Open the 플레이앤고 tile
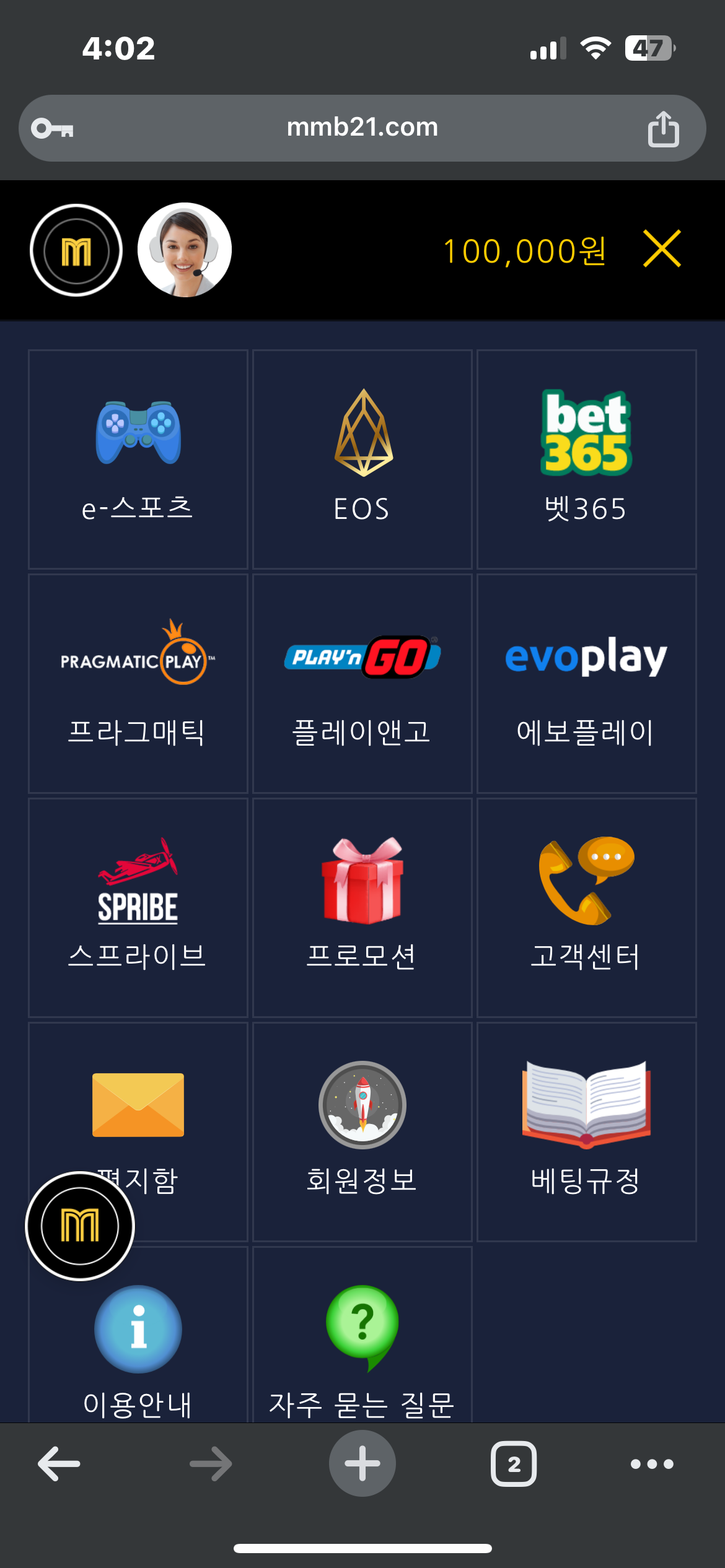This screenshot has width=725, height=1568. tap(362, 684)
